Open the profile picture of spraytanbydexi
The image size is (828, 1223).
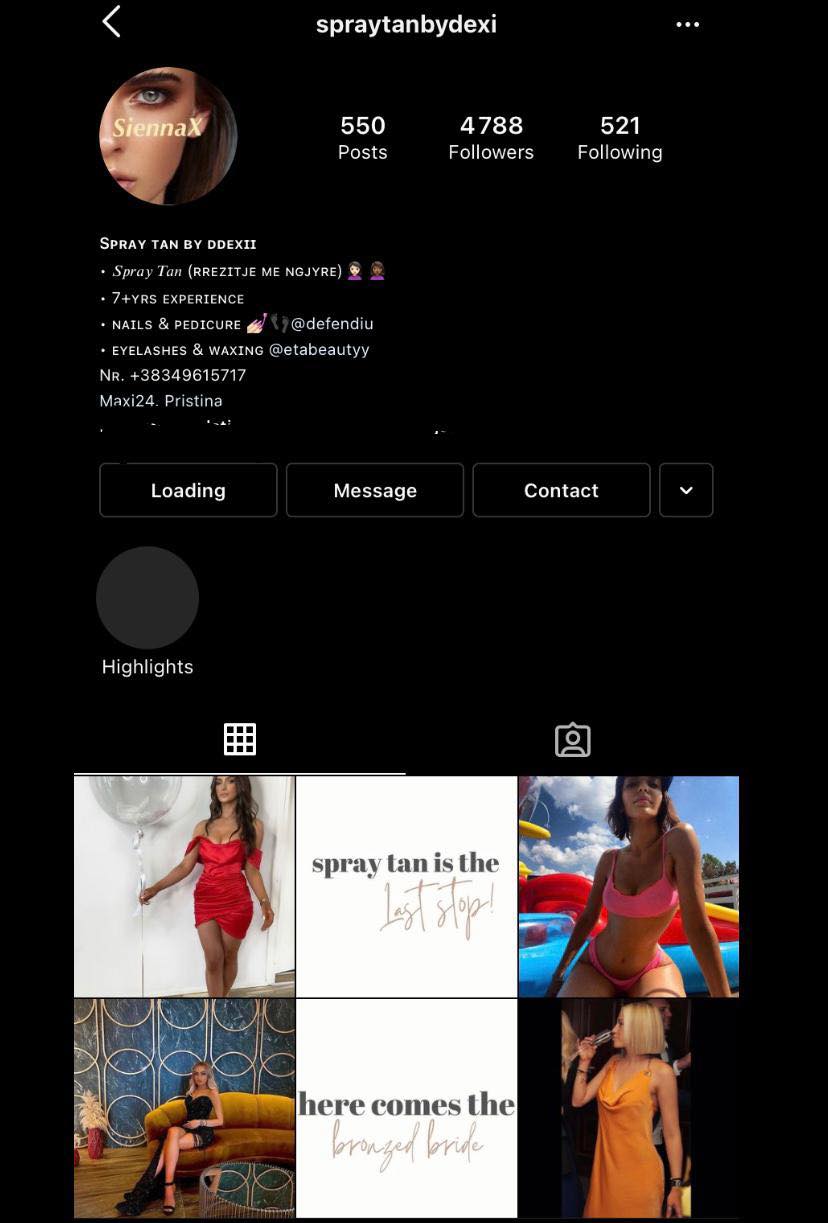168,136
